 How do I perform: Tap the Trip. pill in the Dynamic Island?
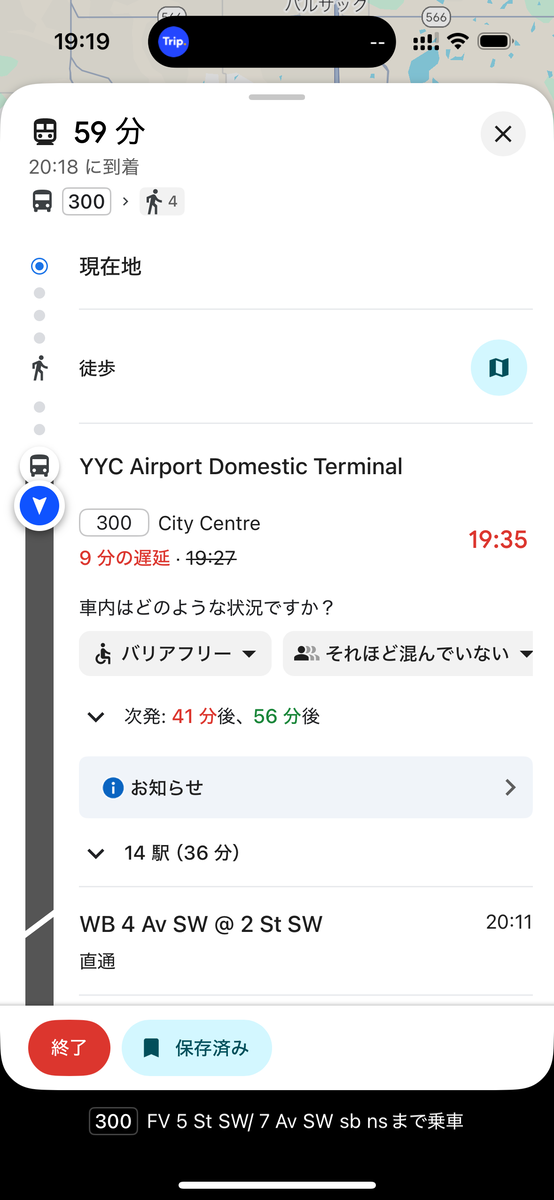click(x=174, y=42)
